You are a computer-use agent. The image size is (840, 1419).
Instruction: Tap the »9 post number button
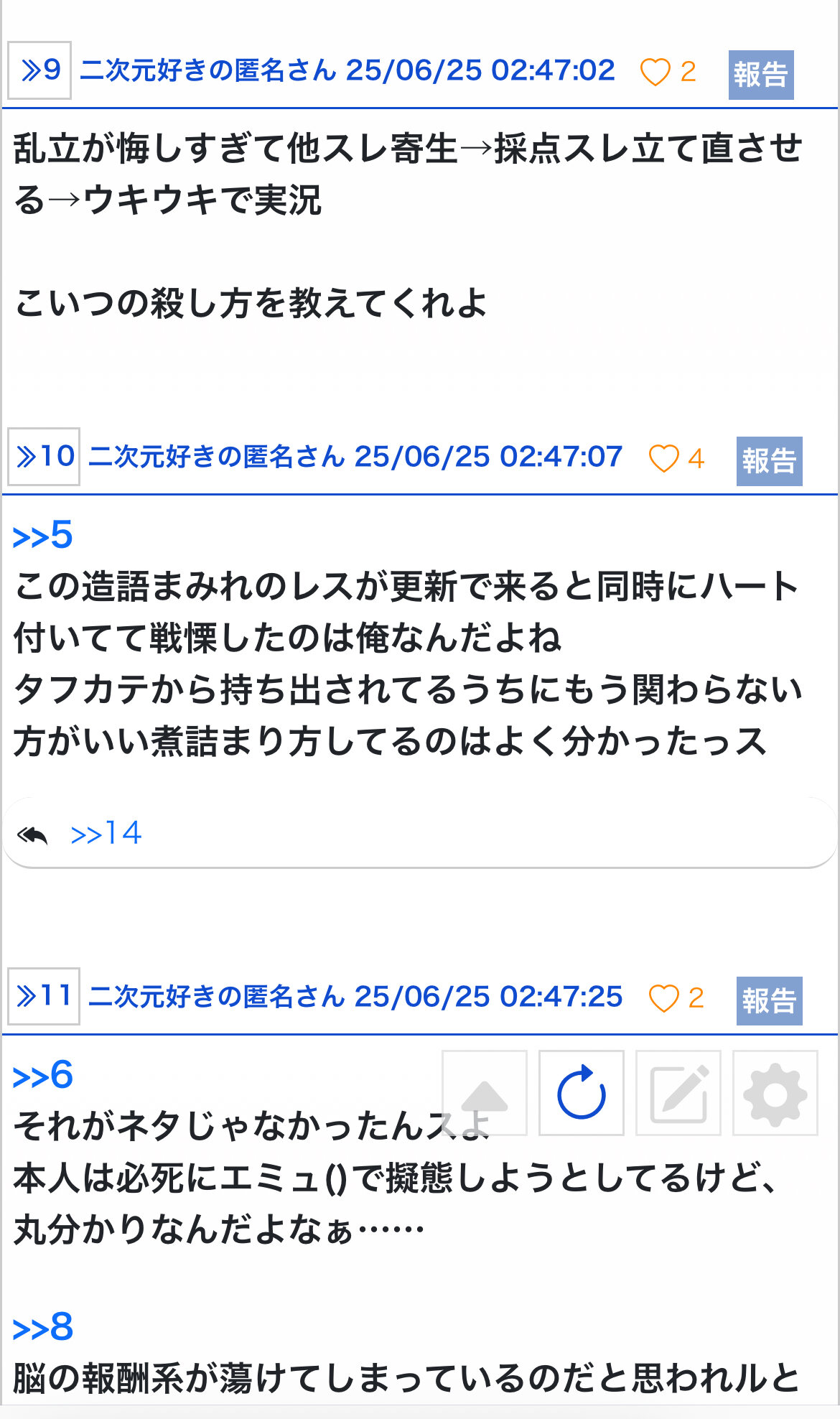click(x=39, y=70)
